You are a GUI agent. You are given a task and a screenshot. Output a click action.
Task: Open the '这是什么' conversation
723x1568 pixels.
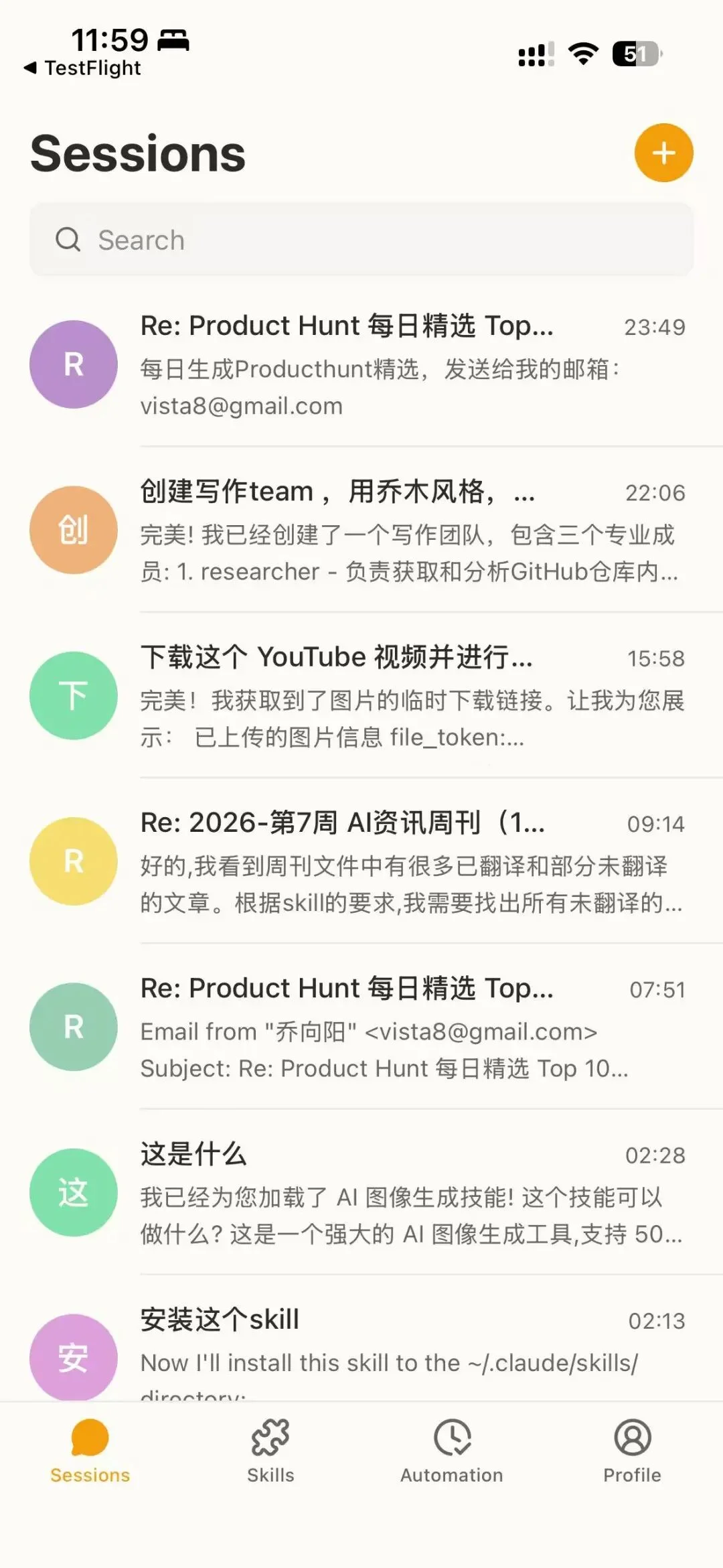(x=402, y=1192)
